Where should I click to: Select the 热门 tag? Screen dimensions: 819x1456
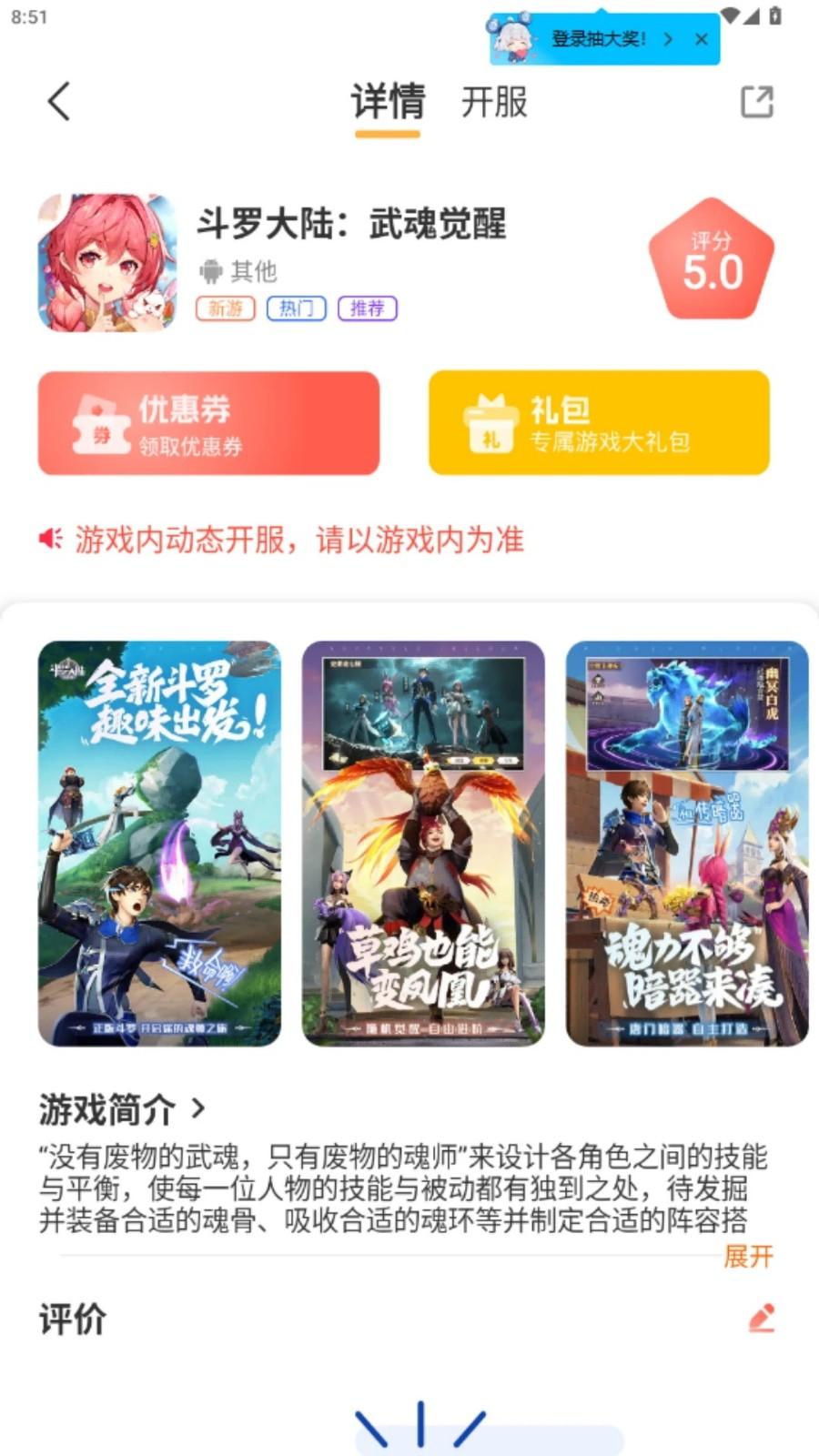coord(295,308)
